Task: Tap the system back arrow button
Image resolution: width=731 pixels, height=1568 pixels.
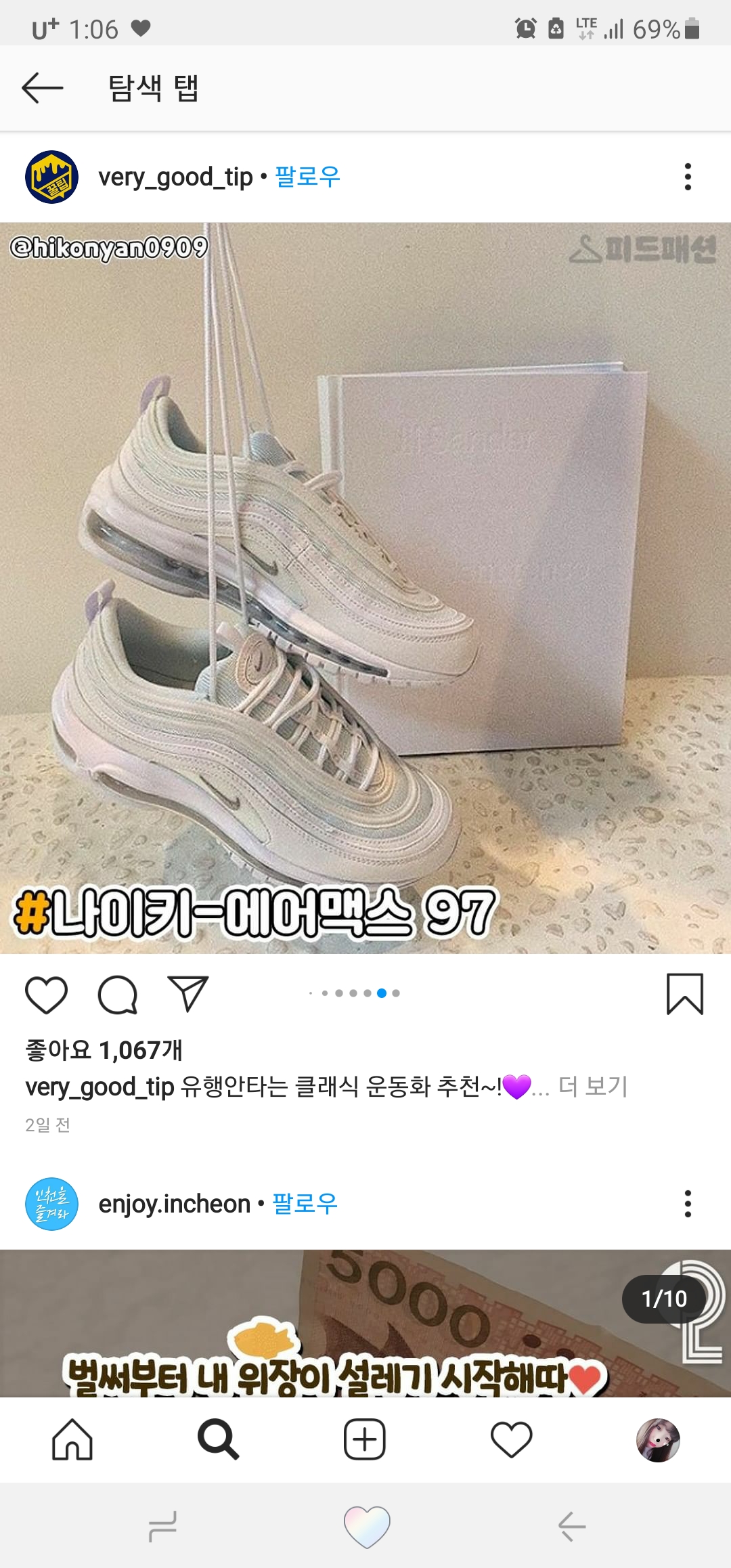Action: (572, 1527)
